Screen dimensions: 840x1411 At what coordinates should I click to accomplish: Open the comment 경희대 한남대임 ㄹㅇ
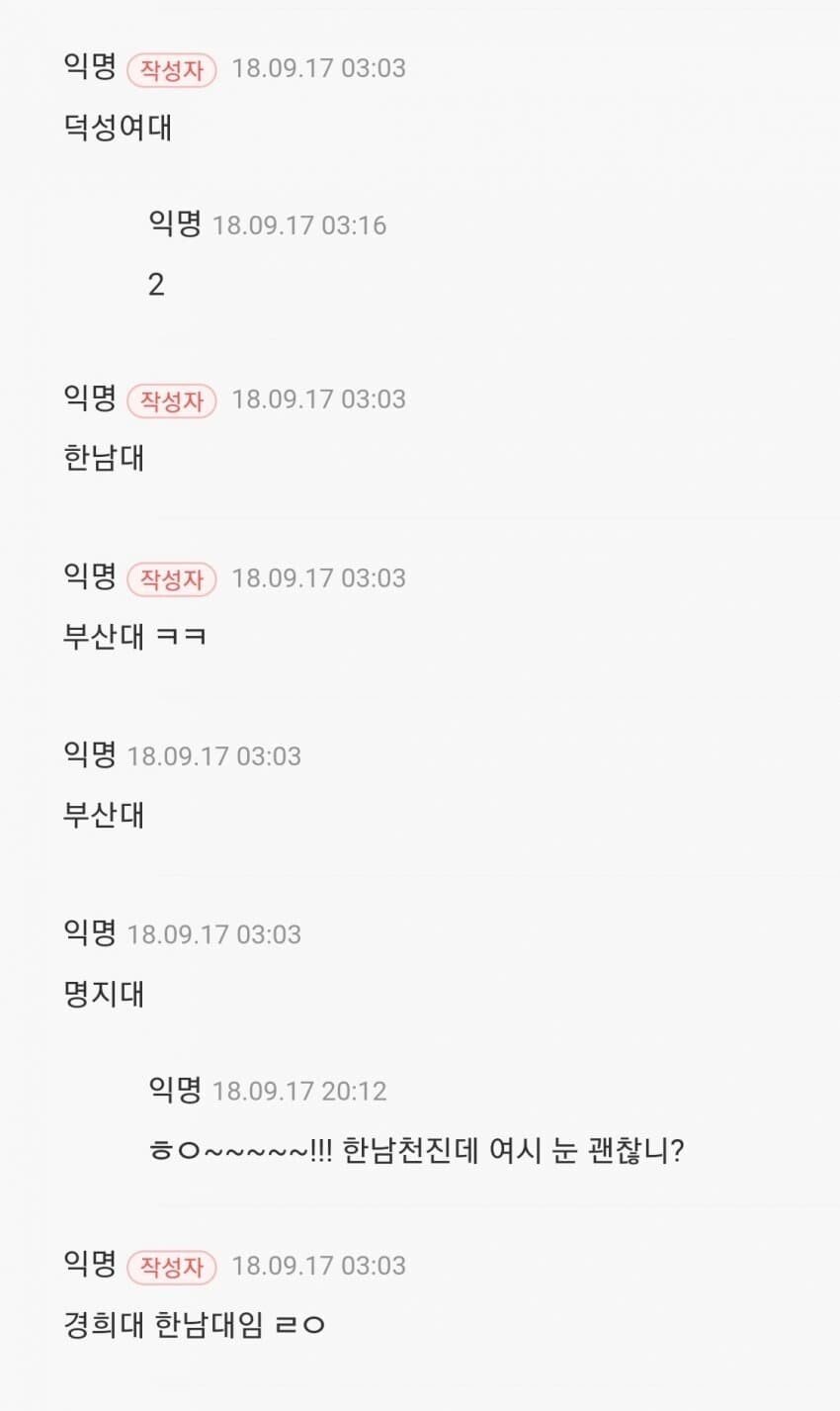point(194,1325)
